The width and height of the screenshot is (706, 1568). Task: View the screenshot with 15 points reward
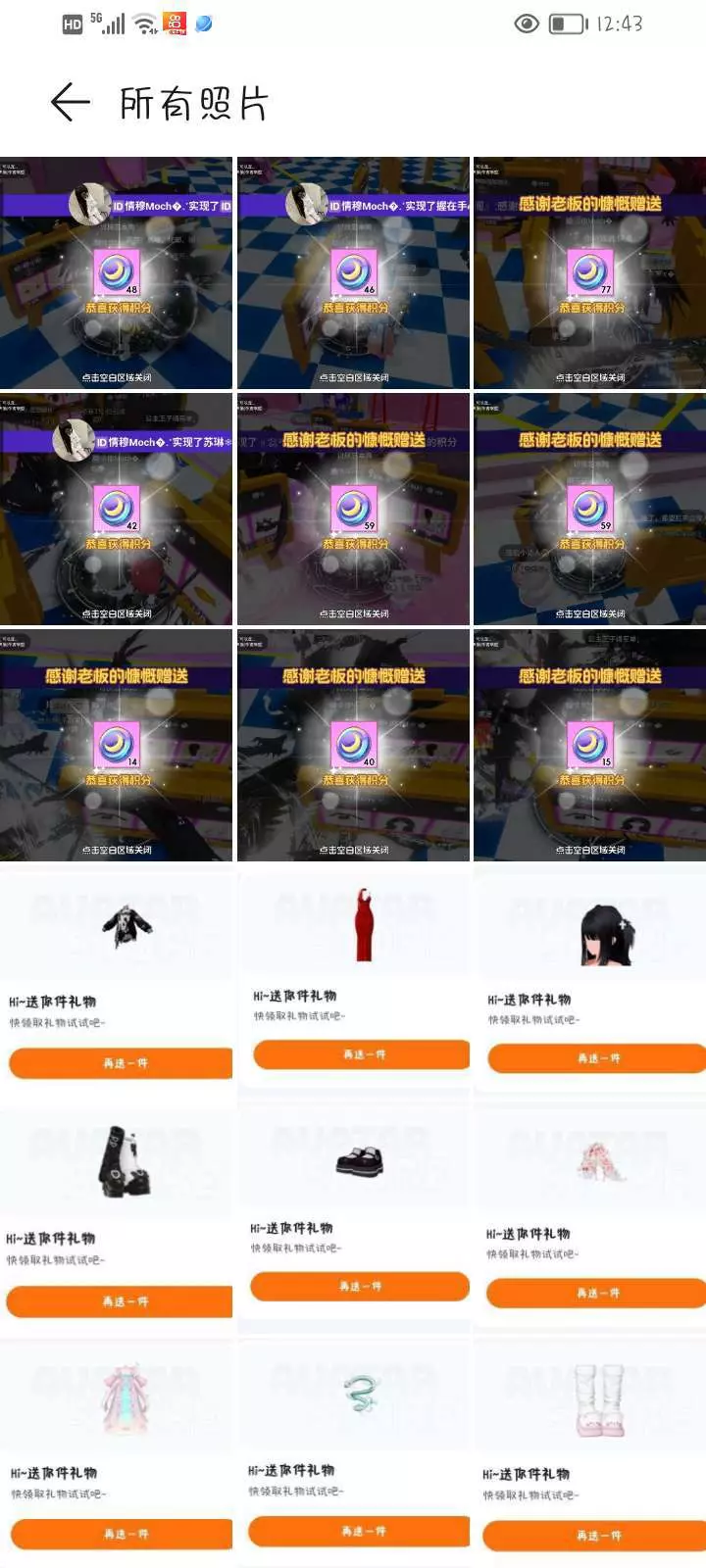[589, 745]
